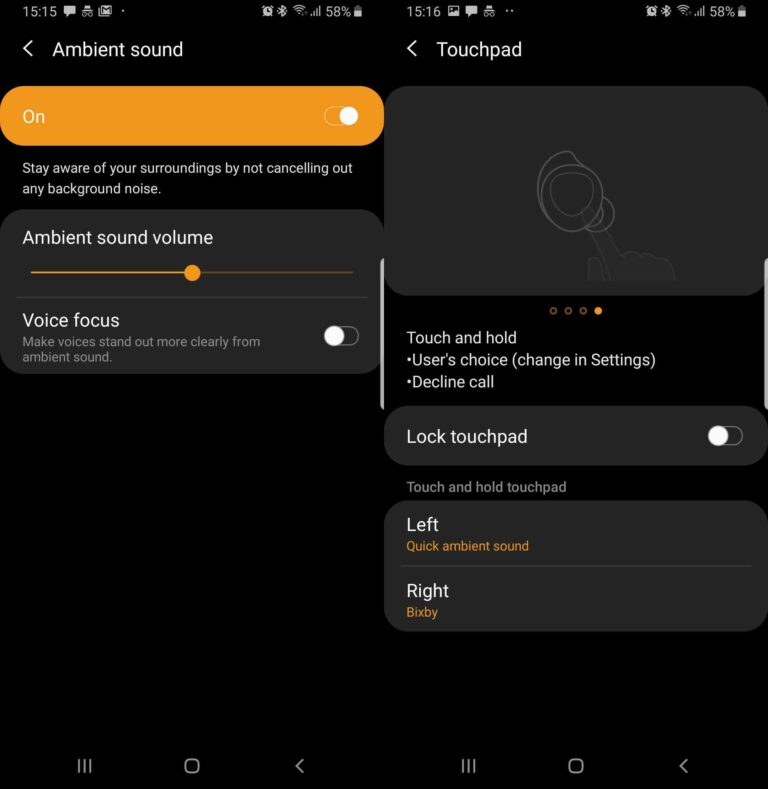Screen dimensions: 768x789
Task: Tap the home button under the Touchpad screen
Action: click(x=575, y=766)
